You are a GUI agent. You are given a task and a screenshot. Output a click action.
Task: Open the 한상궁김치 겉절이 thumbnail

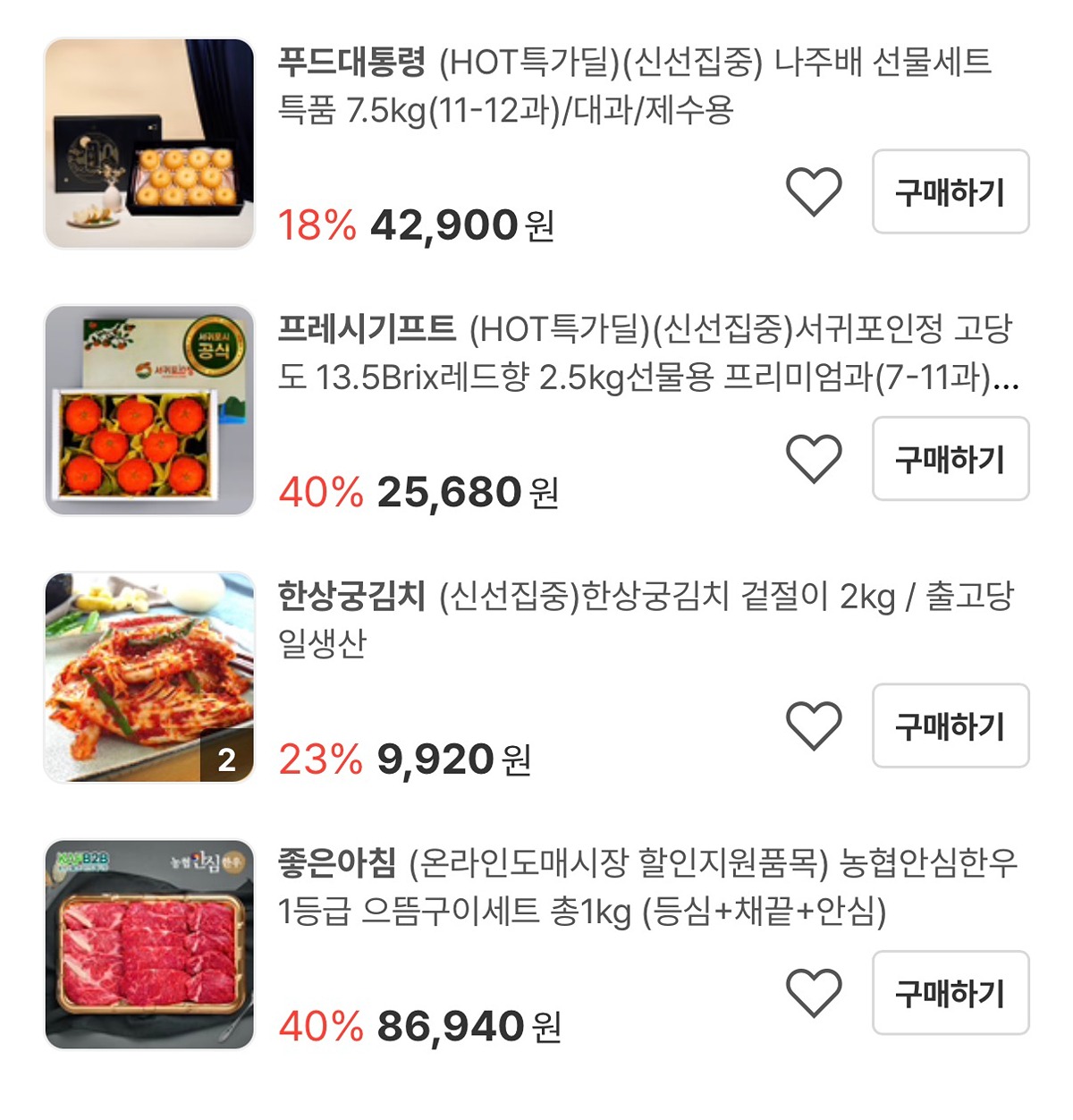tap(149, 677)
